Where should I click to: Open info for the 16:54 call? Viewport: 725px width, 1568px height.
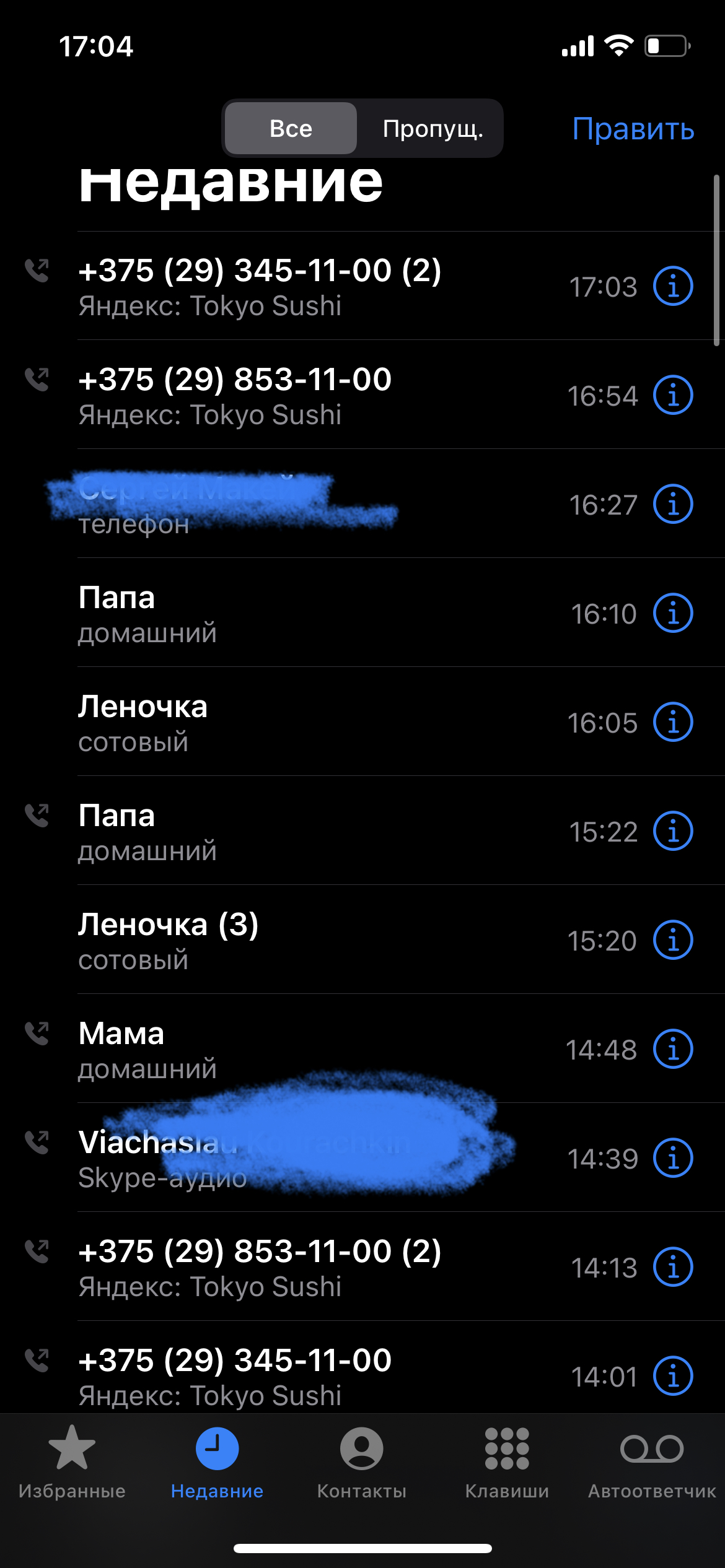coord(672,395)
